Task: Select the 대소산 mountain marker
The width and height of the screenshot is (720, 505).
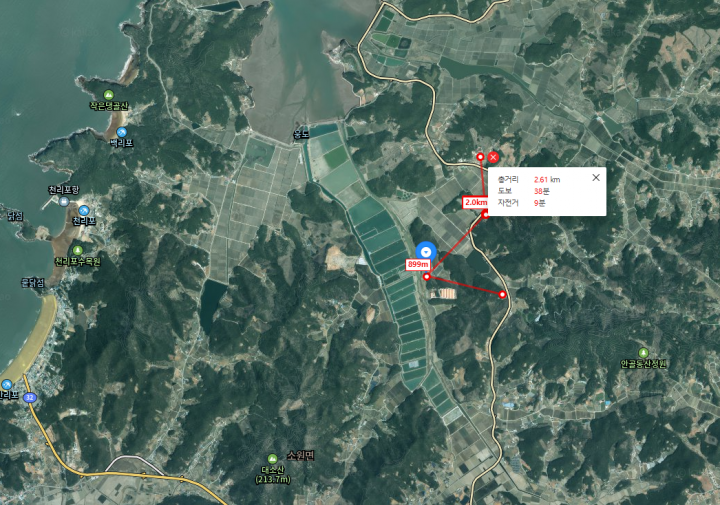Action: click(x=272, y=458)
